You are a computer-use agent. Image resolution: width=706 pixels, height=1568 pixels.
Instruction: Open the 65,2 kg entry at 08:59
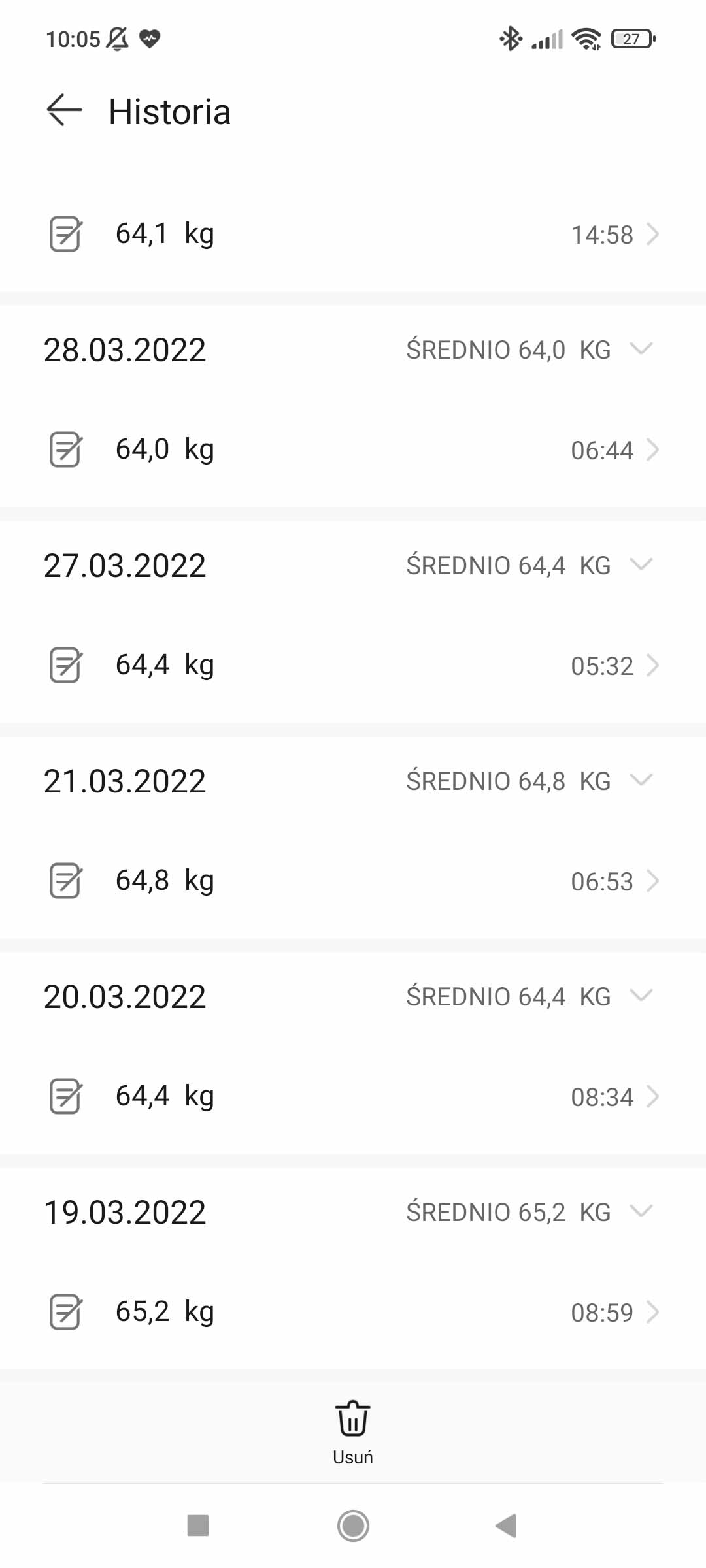tap(353, 1312)
